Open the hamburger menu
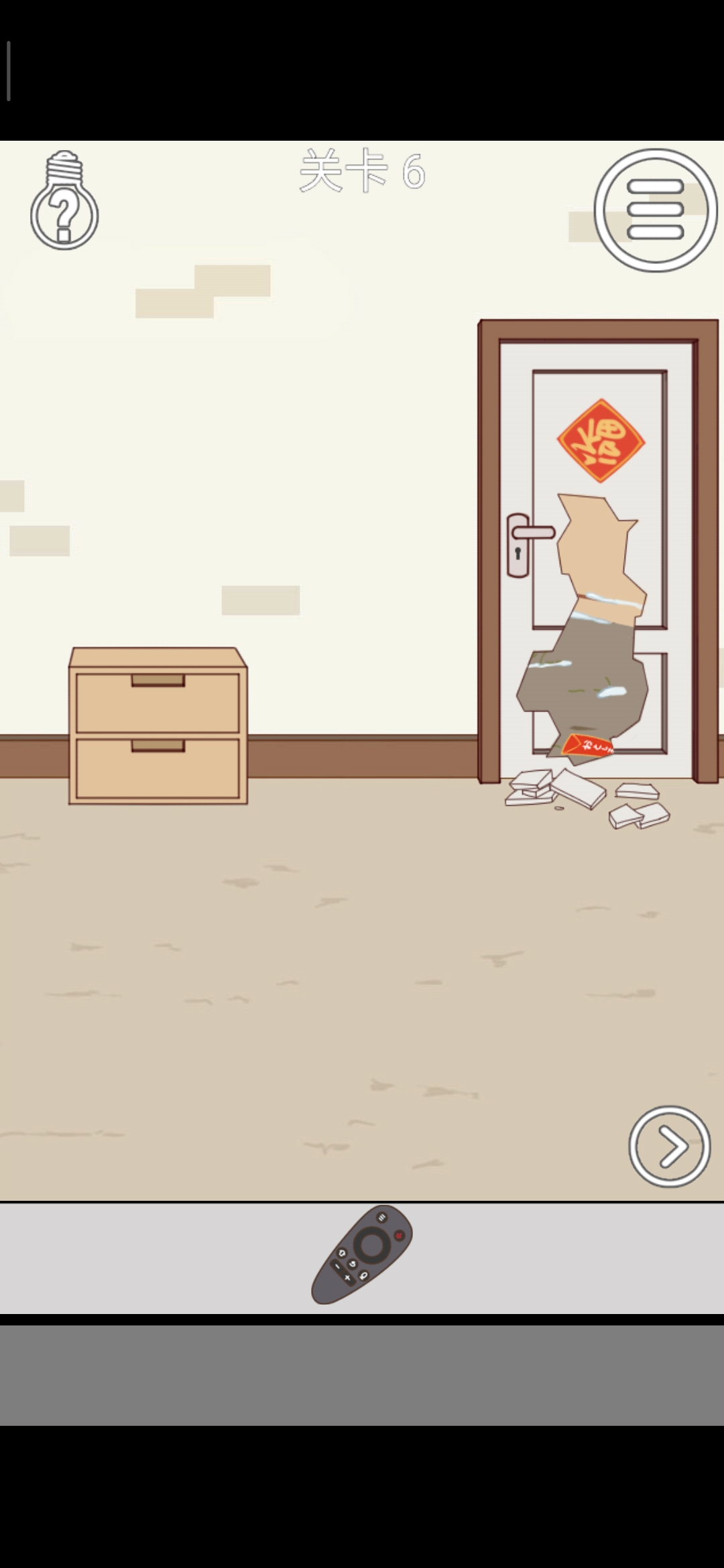This screenshot has height=1568, width=724. click(x=656, y=210)
